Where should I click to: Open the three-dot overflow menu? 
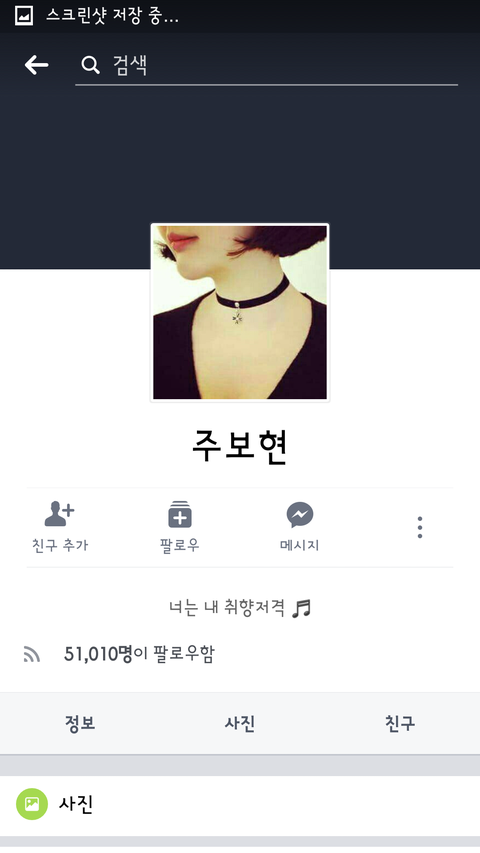(x=420, y=527)
